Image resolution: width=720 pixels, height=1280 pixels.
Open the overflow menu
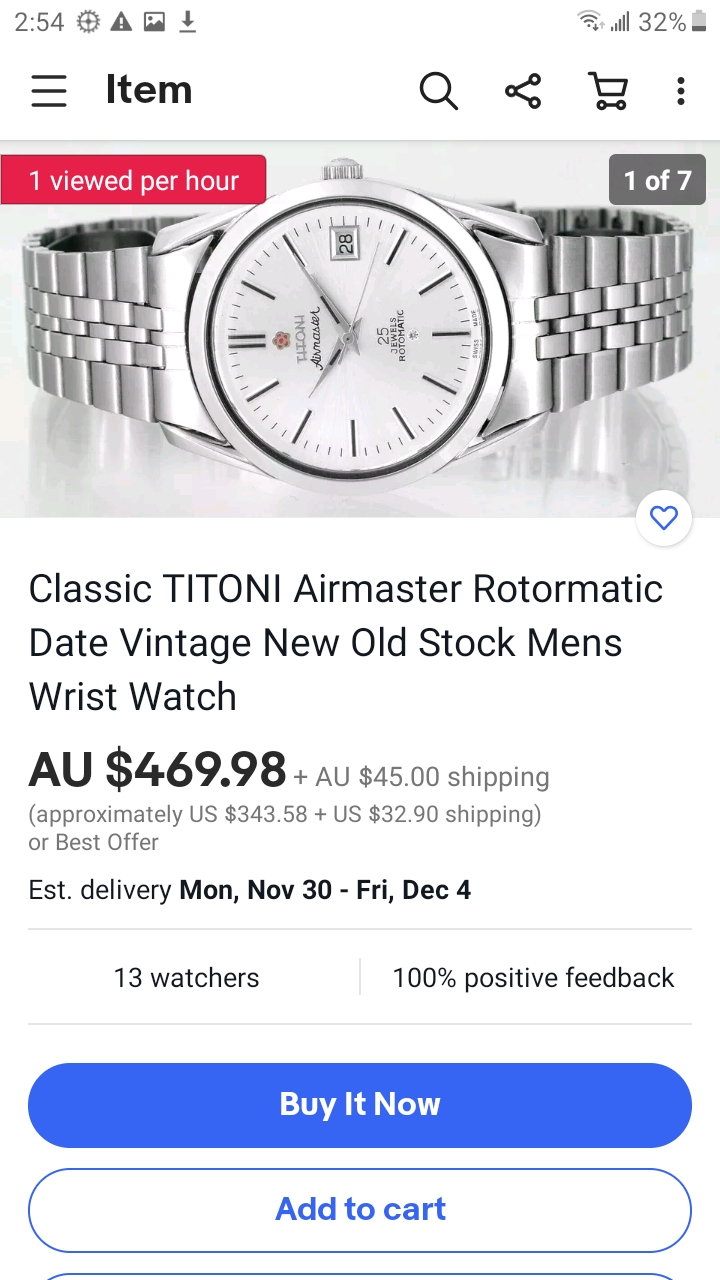(x=681, y=91)
